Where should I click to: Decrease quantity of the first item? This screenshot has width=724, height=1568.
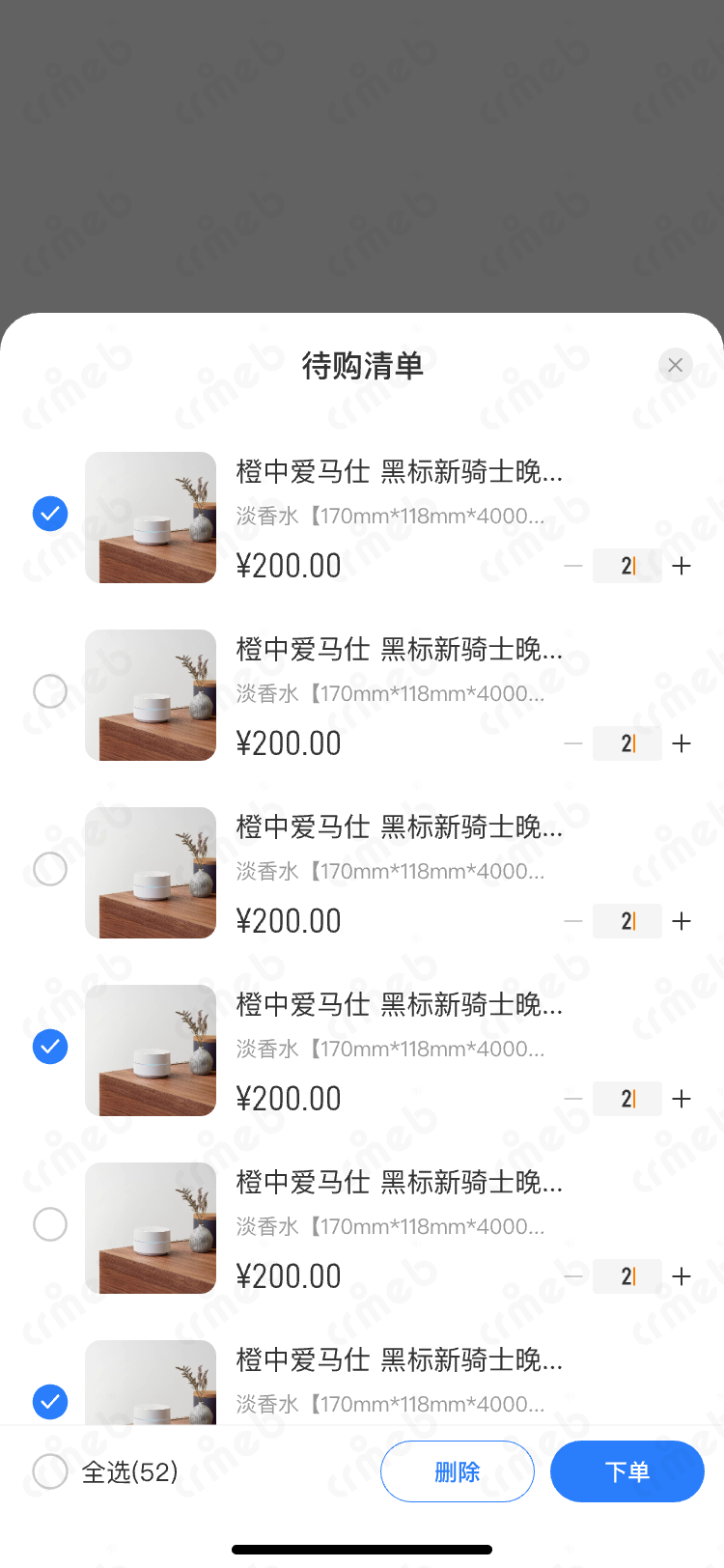(x=573, y=566)
